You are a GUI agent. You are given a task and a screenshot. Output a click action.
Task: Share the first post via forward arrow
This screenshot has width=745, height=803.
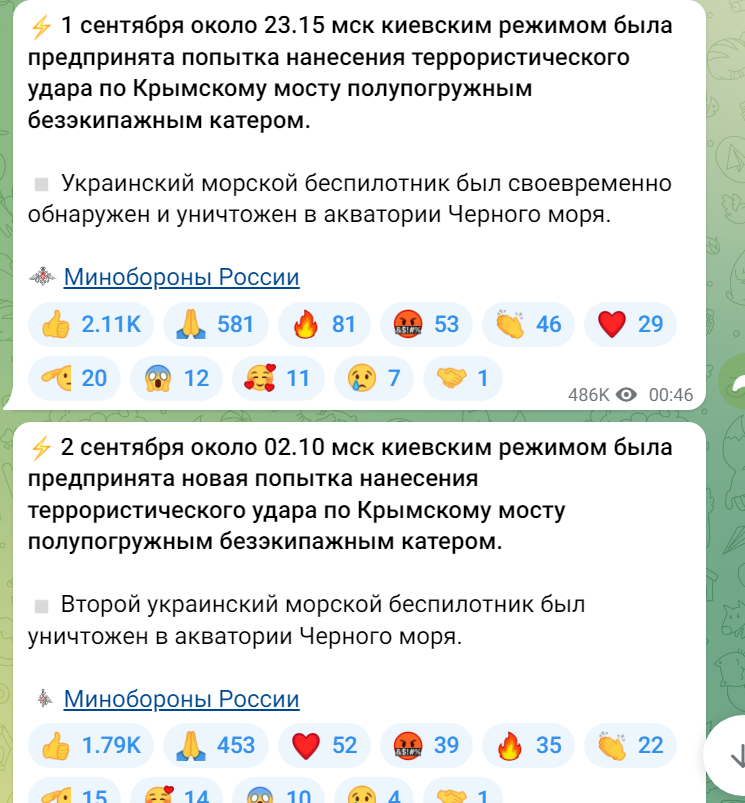737,383
